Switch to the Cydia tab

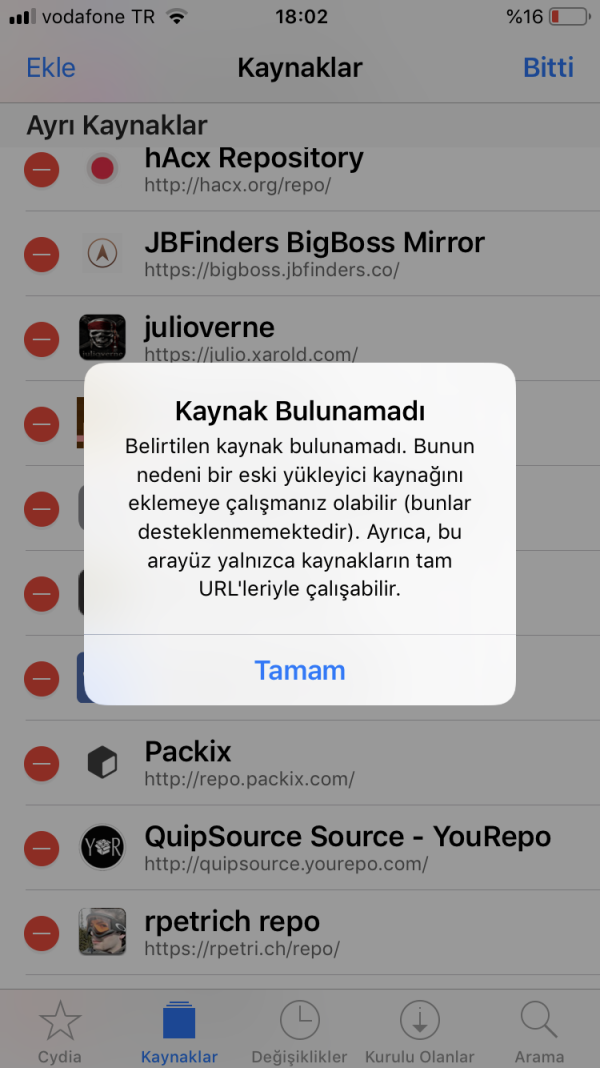coord(60,1032)
